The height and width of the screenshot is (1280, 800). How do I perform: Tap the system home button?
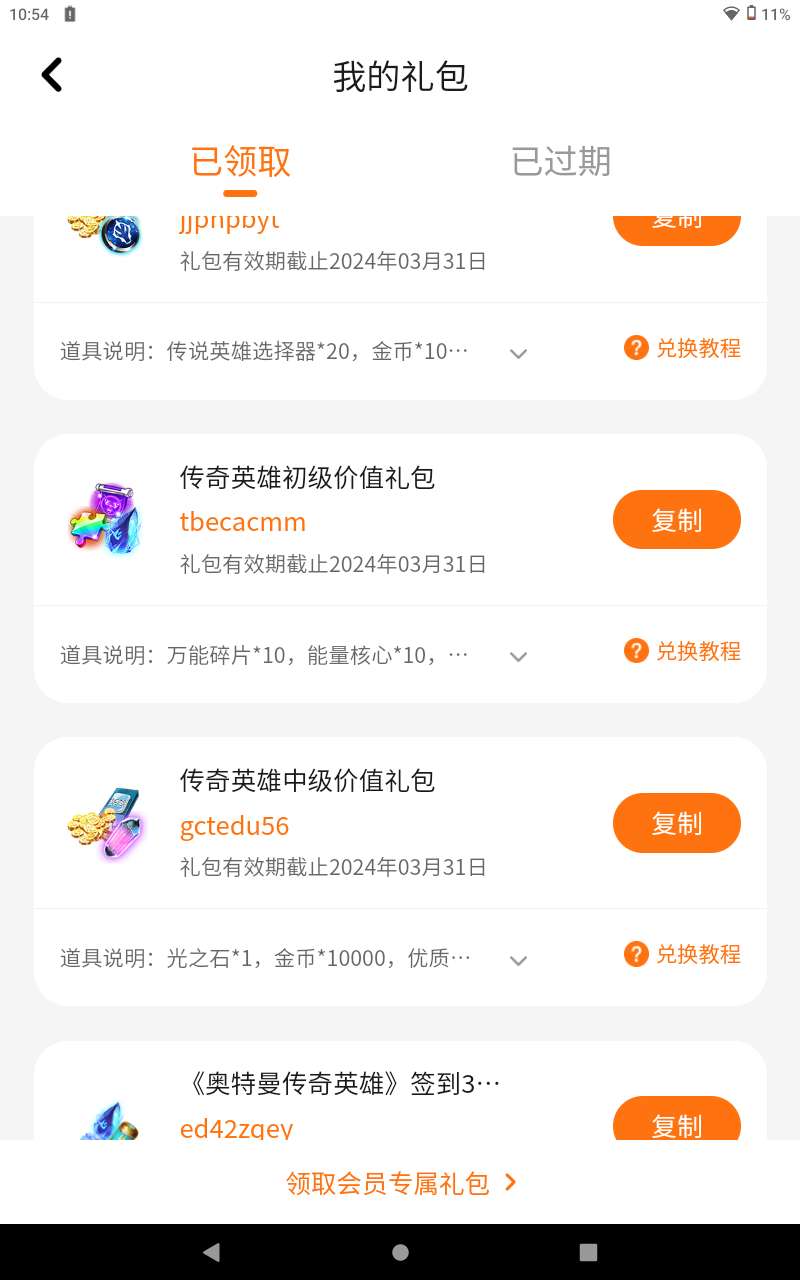(x=400, y=1252)
